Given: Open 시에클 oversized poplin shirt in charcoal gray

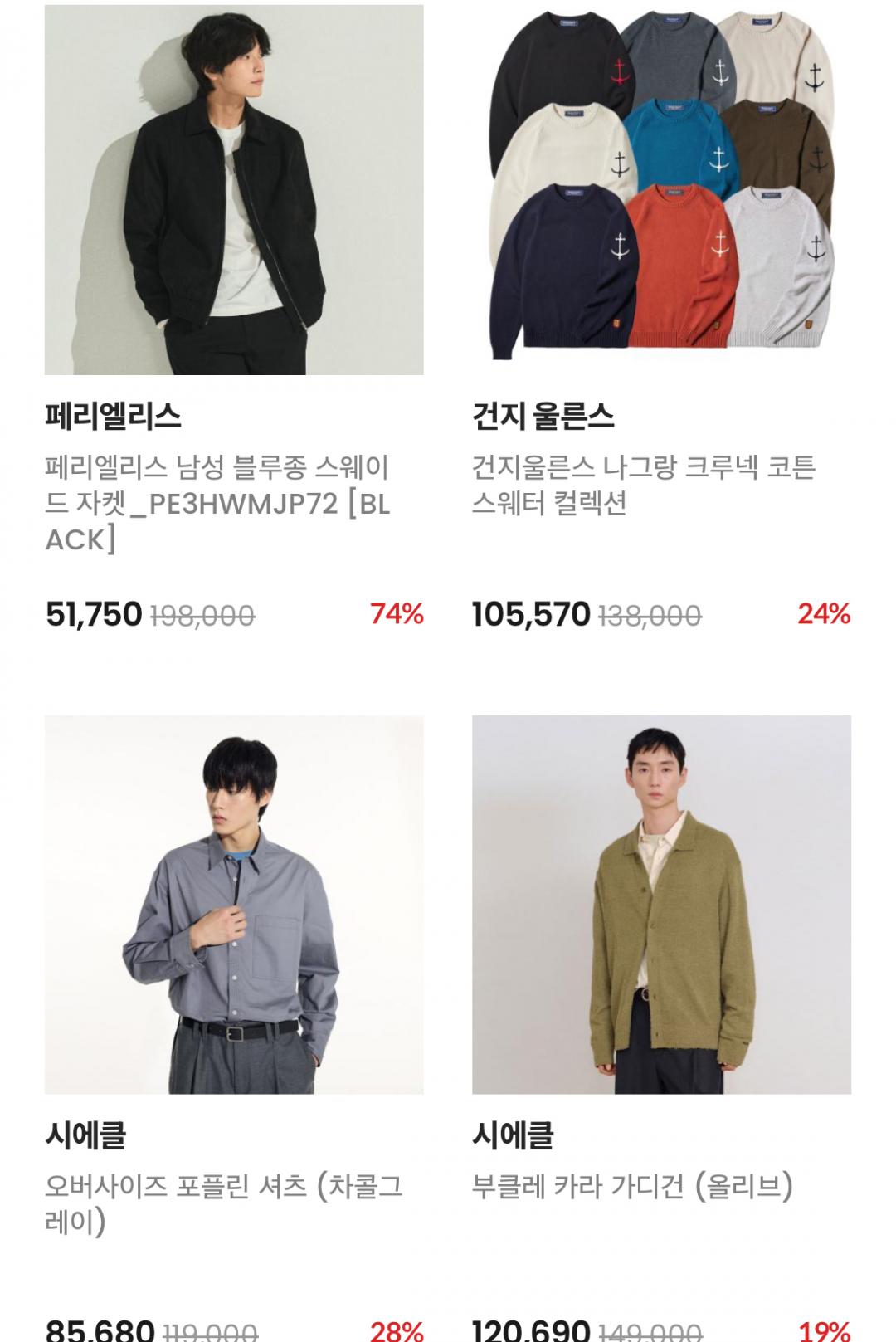Looking at the screenshot, I should [234, 904].
